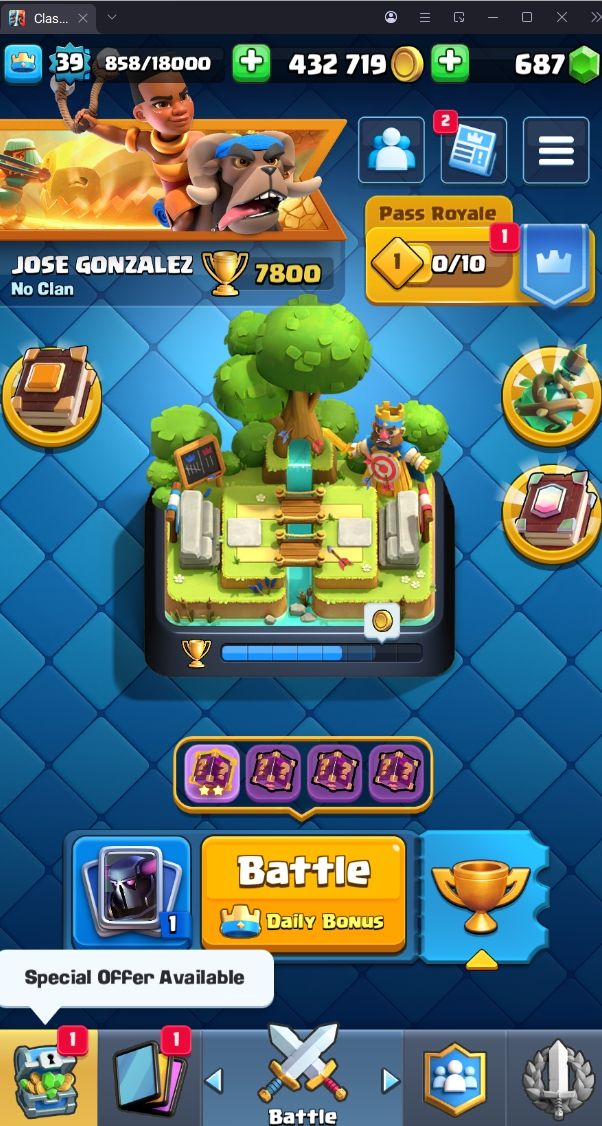Open the King level crown icon
This screenshot has width=602, height=1126.
tap(23, 64)
